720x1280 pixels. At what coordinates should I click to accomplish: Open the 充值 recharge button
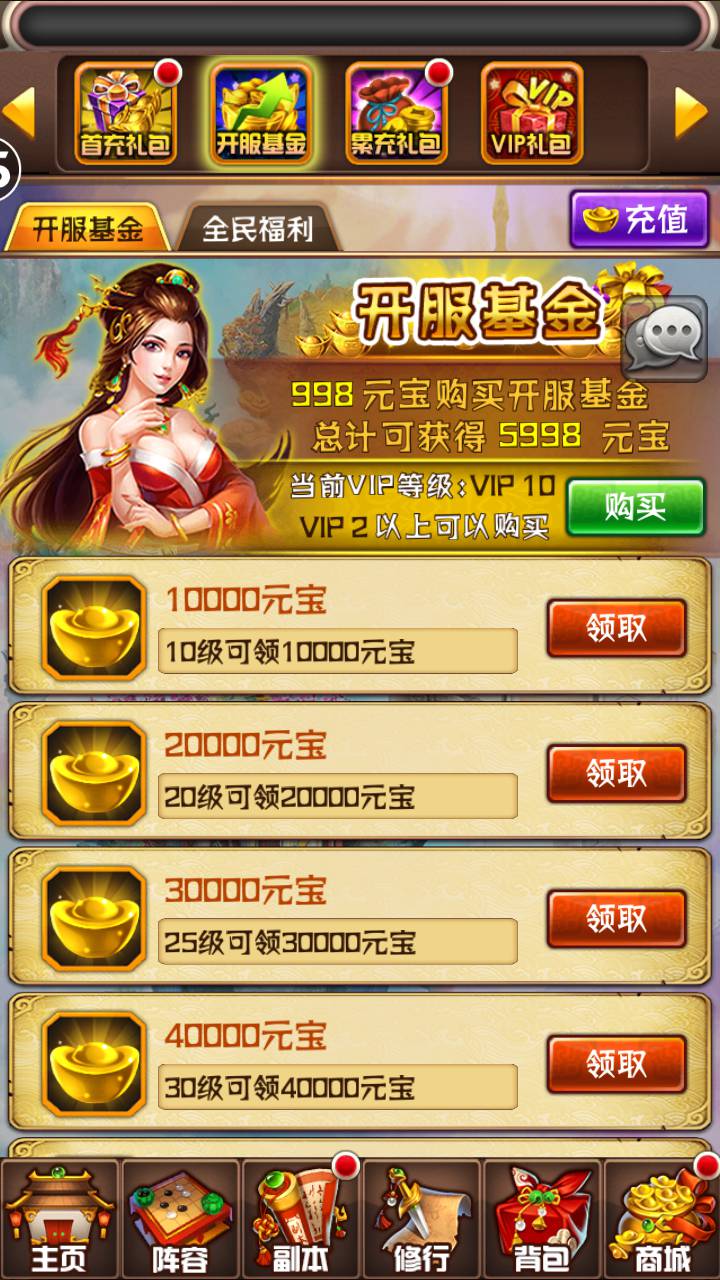639,220
